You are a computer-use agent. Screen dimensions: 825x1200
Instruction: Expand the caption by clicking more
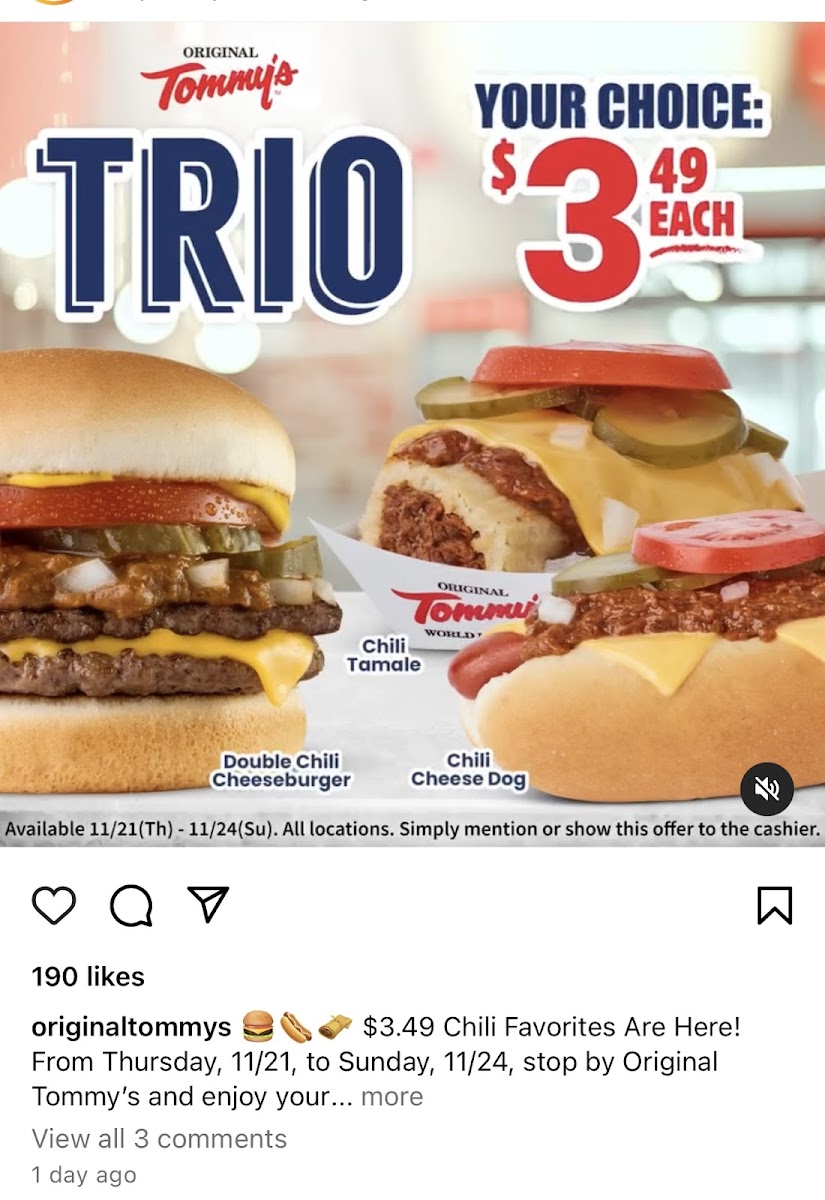click(x=394, y=1097)
